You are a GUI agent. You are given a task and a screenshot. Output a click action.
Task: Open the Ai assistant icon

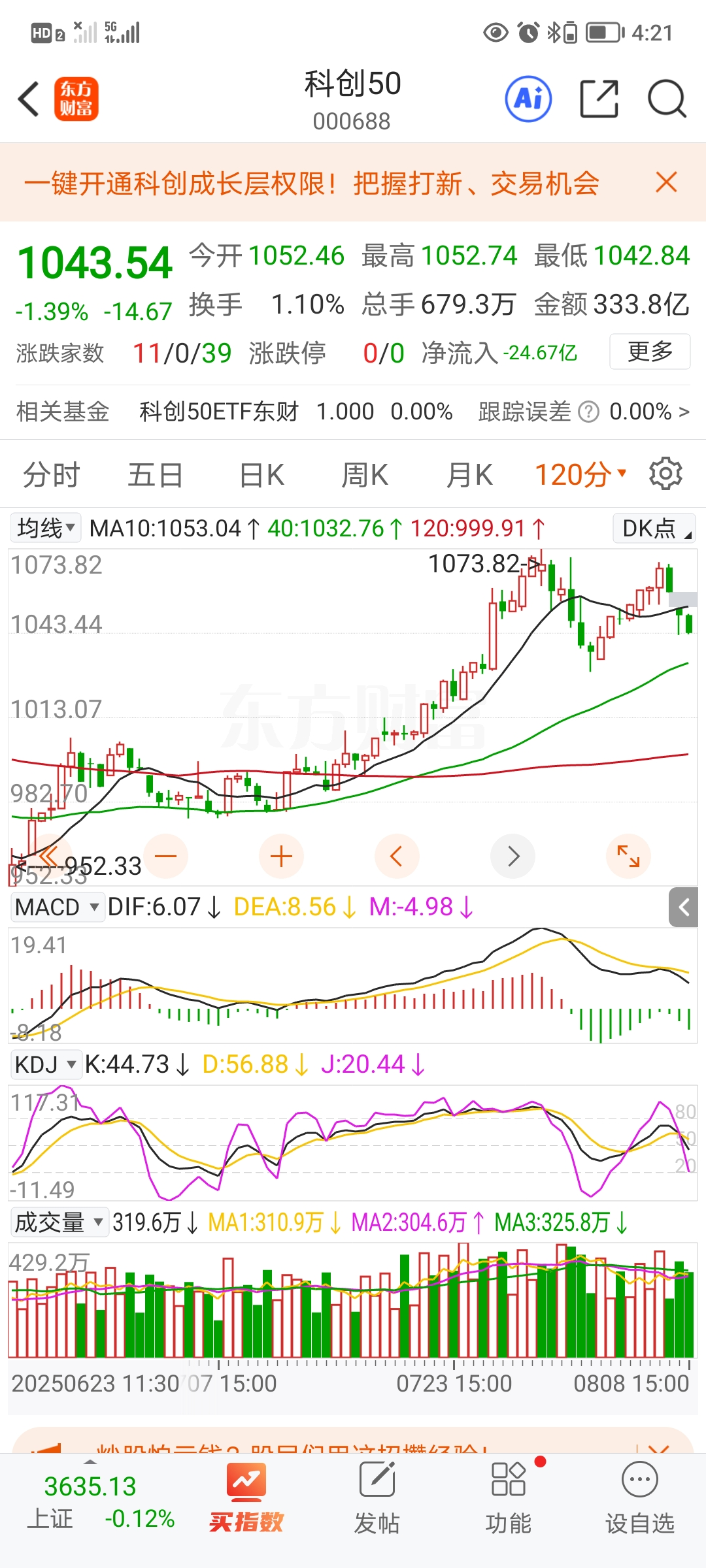pyautogui.click(x=528, y=99)
